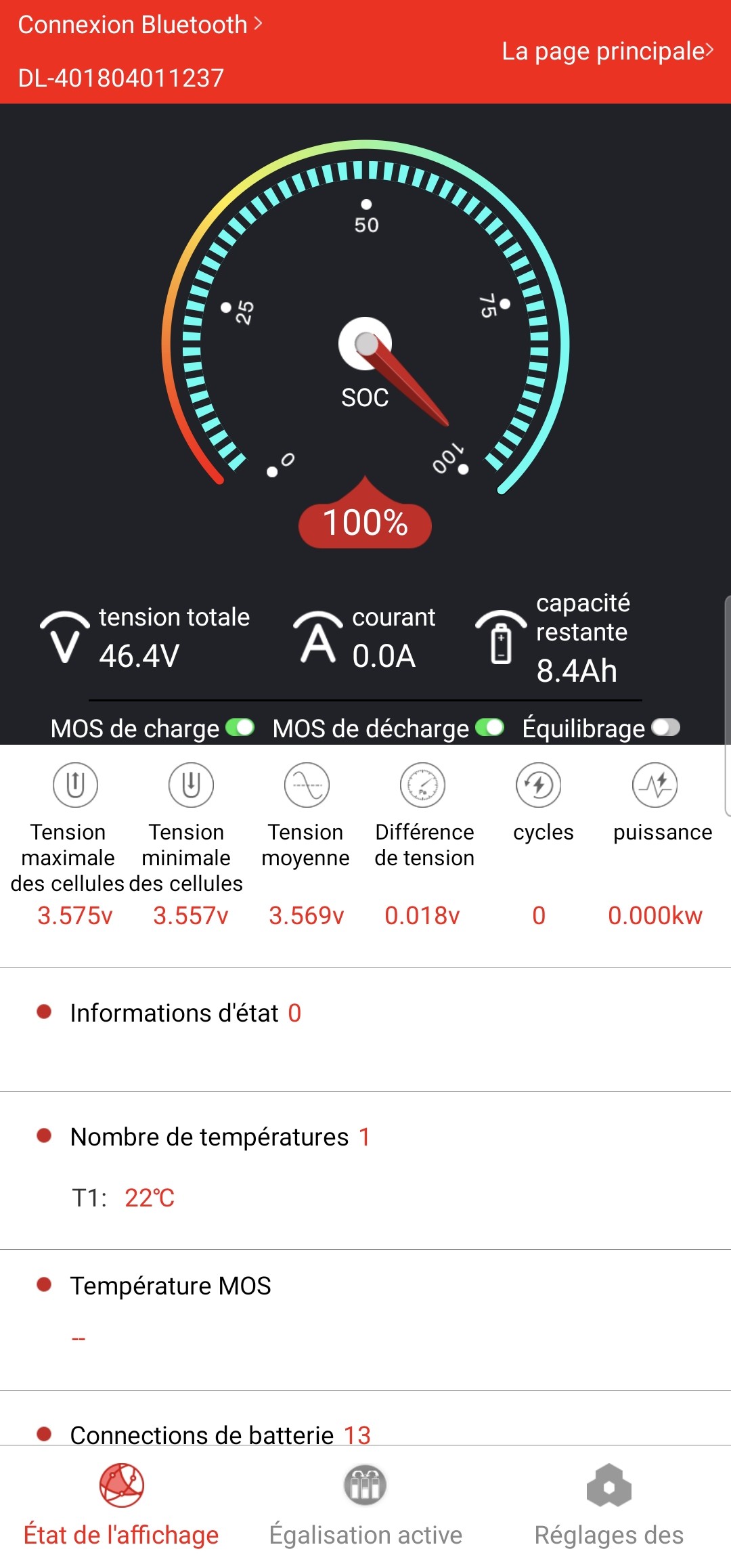Toggle the MOS de décharge switch
The height and width of the screenshot is (1568, 731).
click(x=490, y=728)
